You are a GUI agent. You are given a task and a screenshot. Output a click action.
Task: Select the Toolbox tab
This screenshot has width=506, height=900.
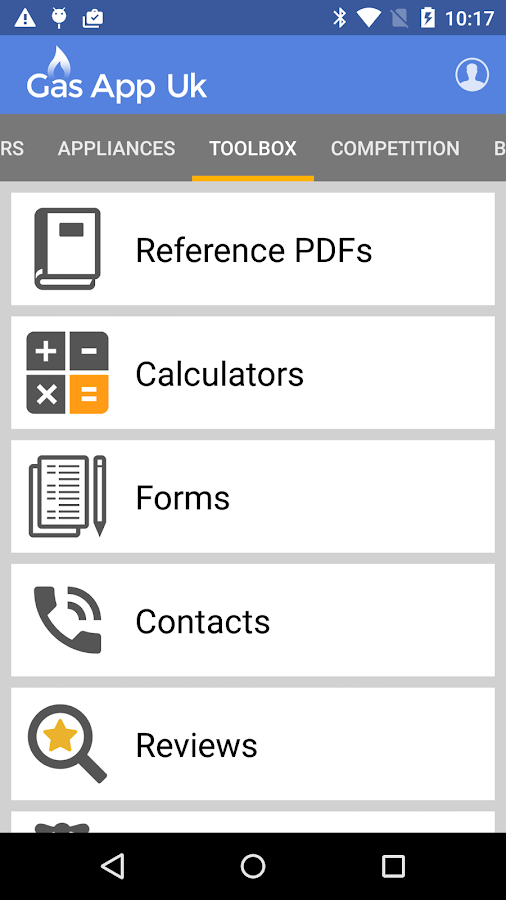(253, 148)
